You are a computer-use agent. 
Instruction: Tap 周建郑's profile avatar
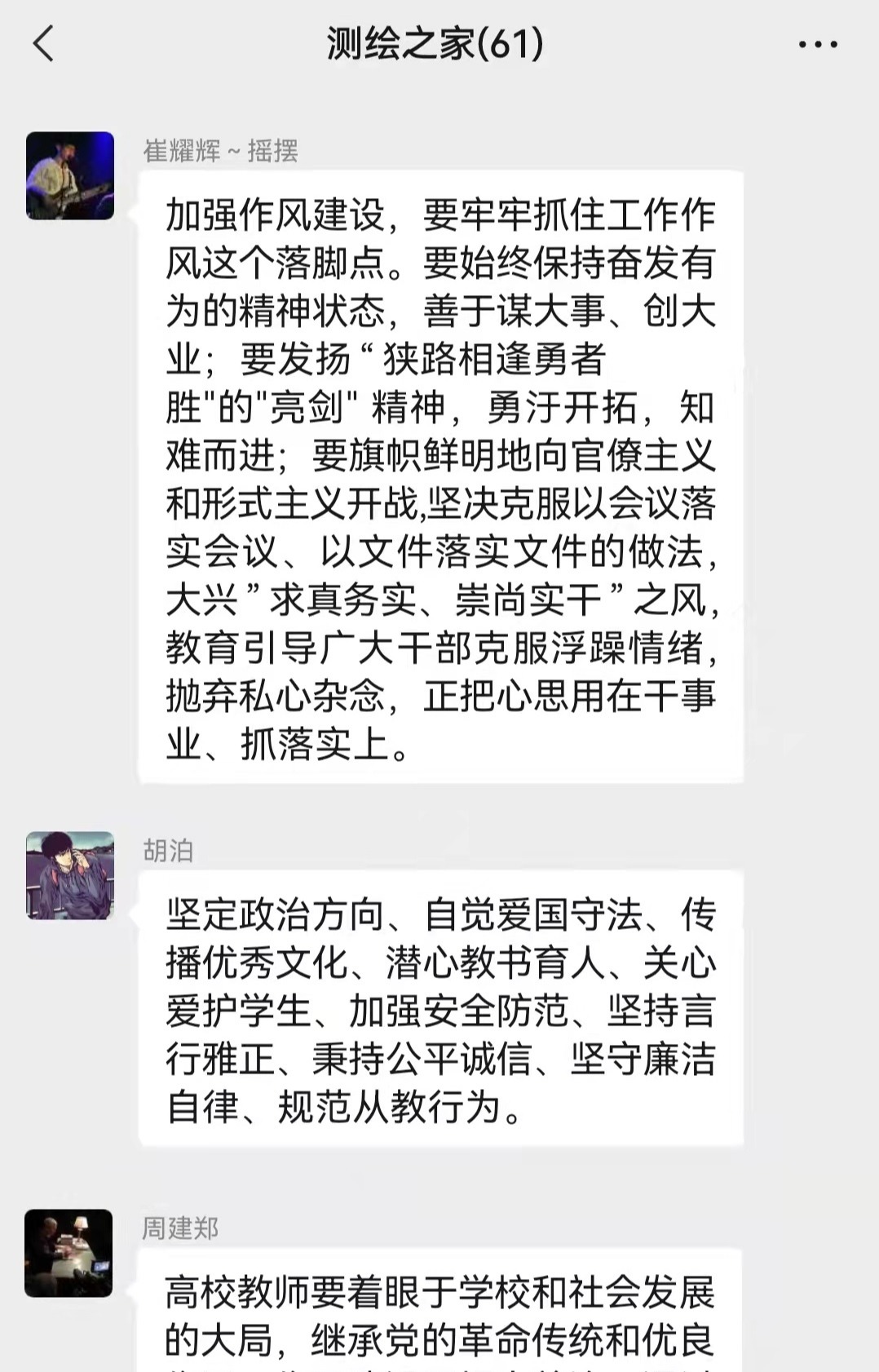click(x=69, y=1253)
